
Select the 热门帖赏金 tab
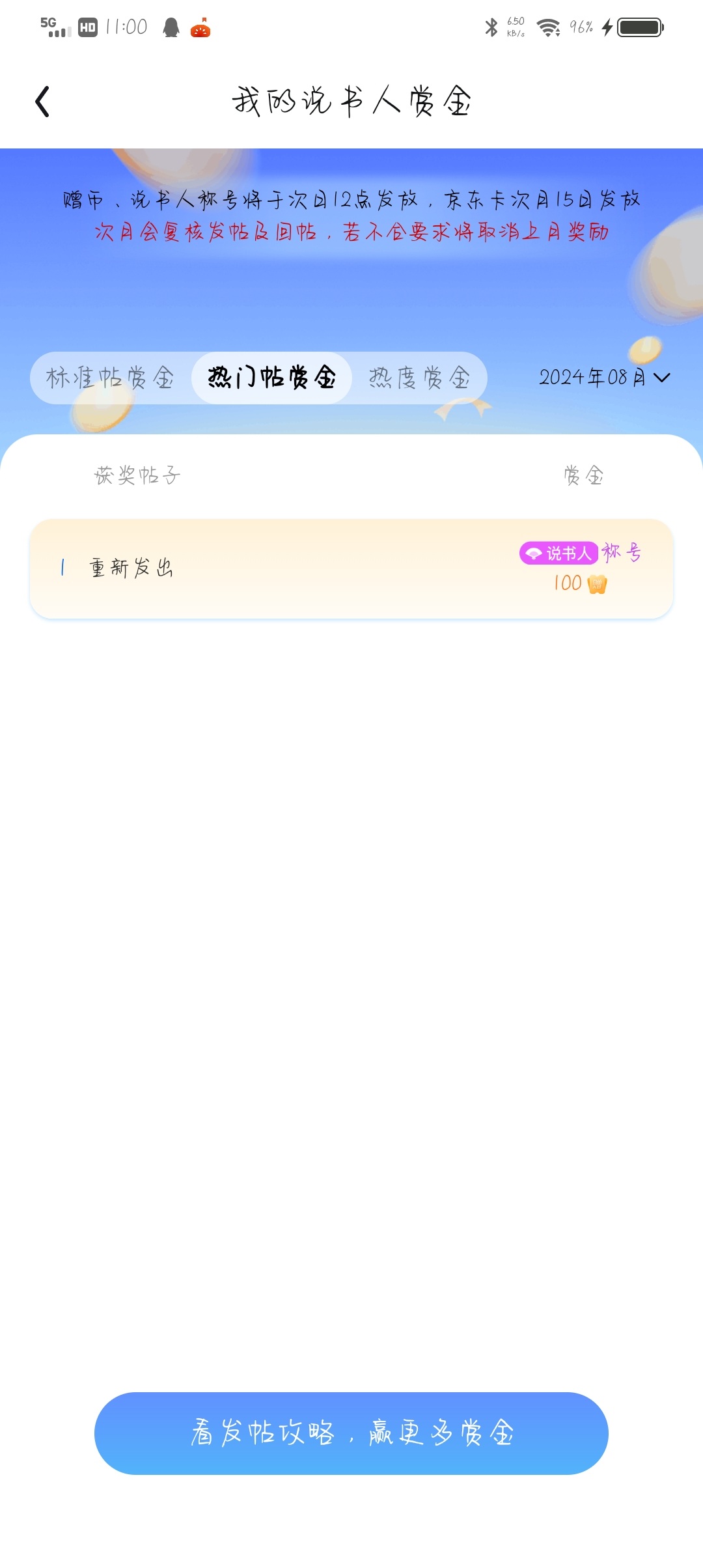tap(271, 378)
